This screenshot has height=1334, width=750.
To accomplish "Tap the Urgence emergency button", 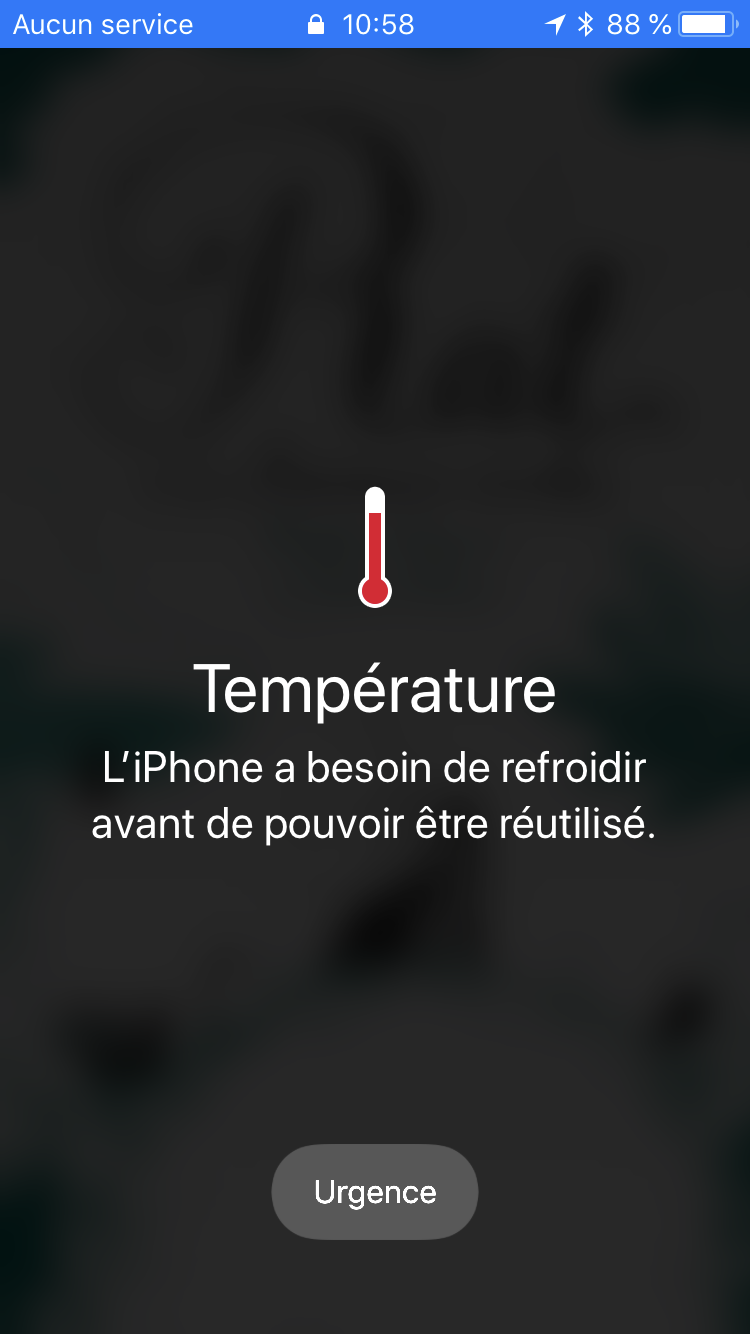I will click(x=375, y=1192).
